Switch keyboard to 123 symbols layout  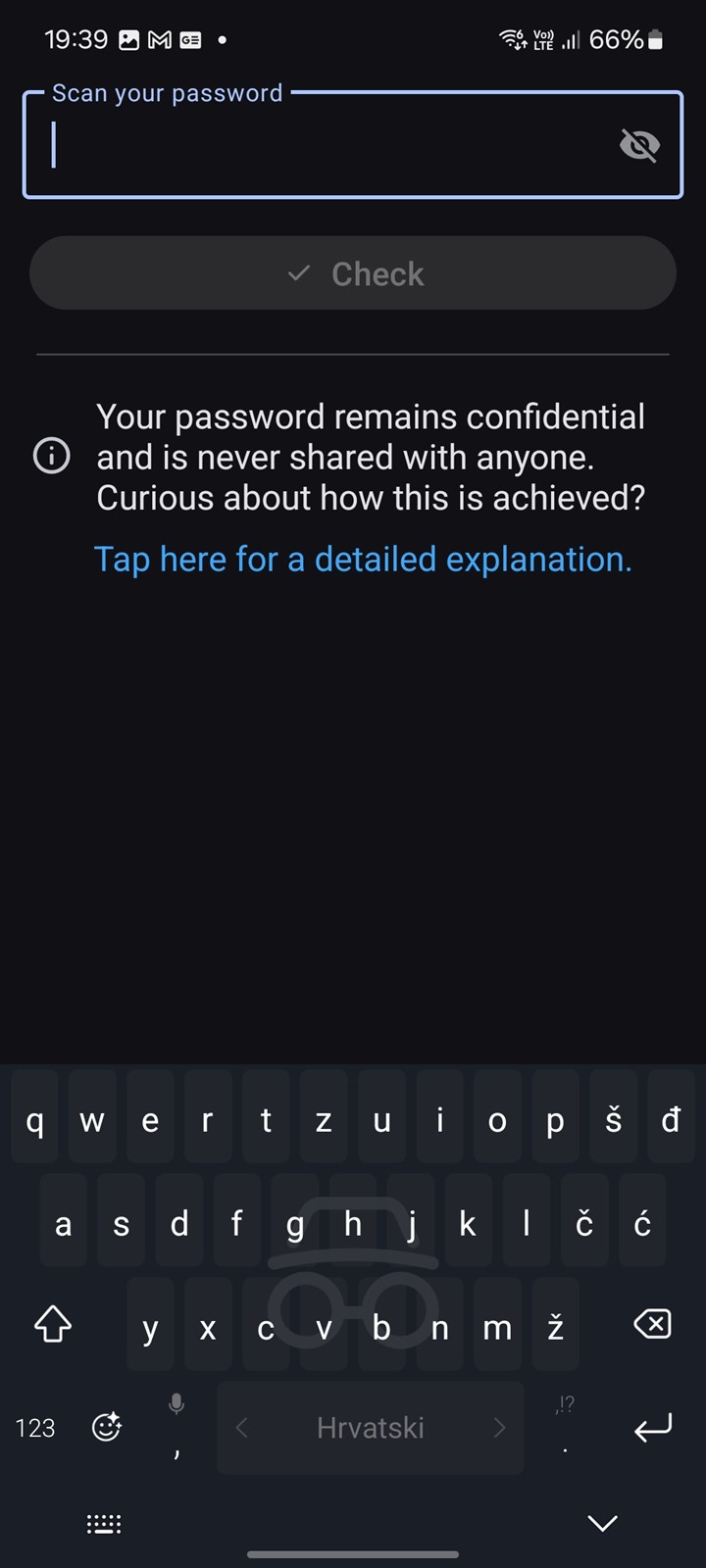[x=35, y=1428]
